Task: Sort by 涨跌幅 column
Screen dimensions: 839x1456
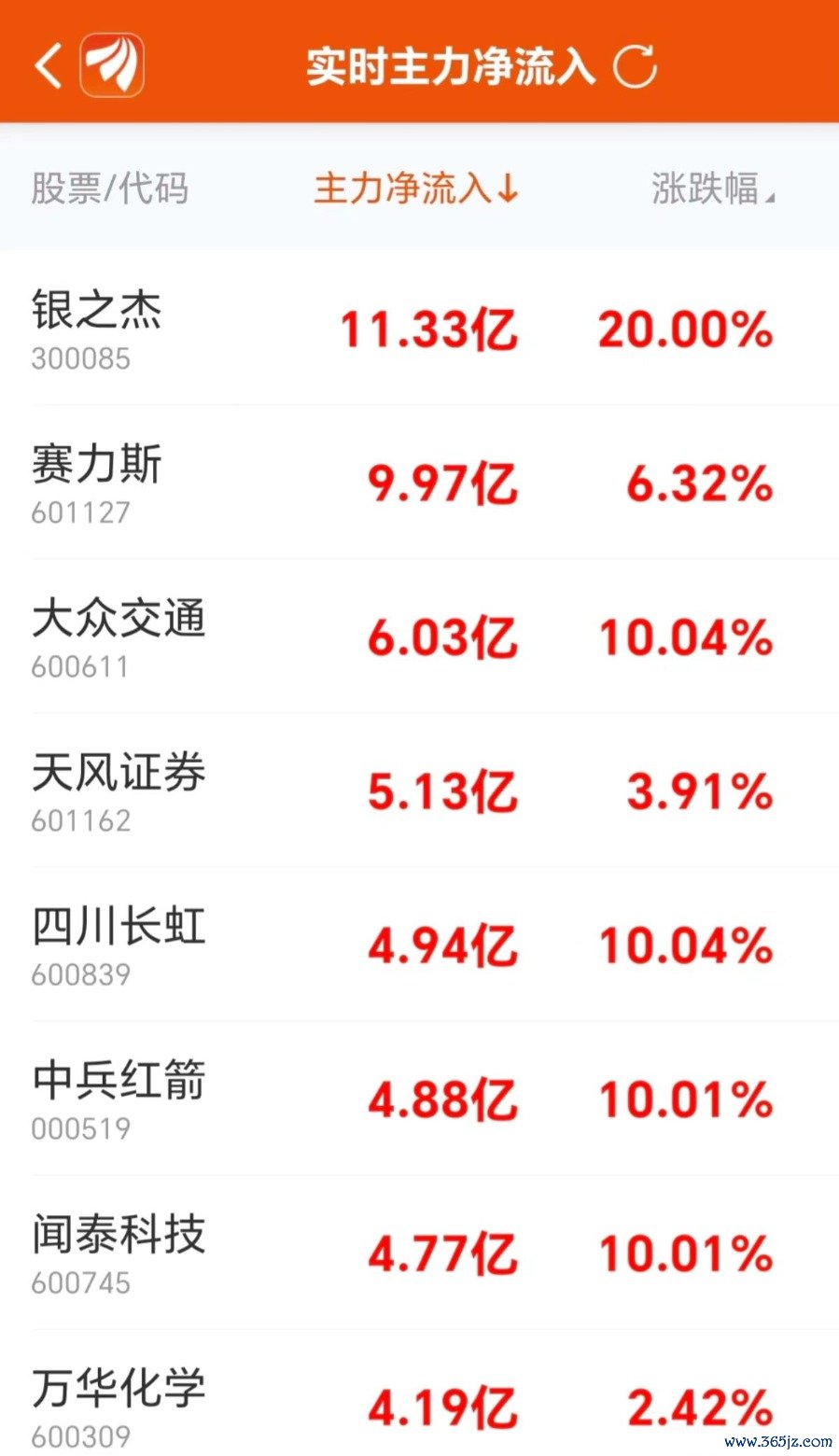Action: click(713, 189)
